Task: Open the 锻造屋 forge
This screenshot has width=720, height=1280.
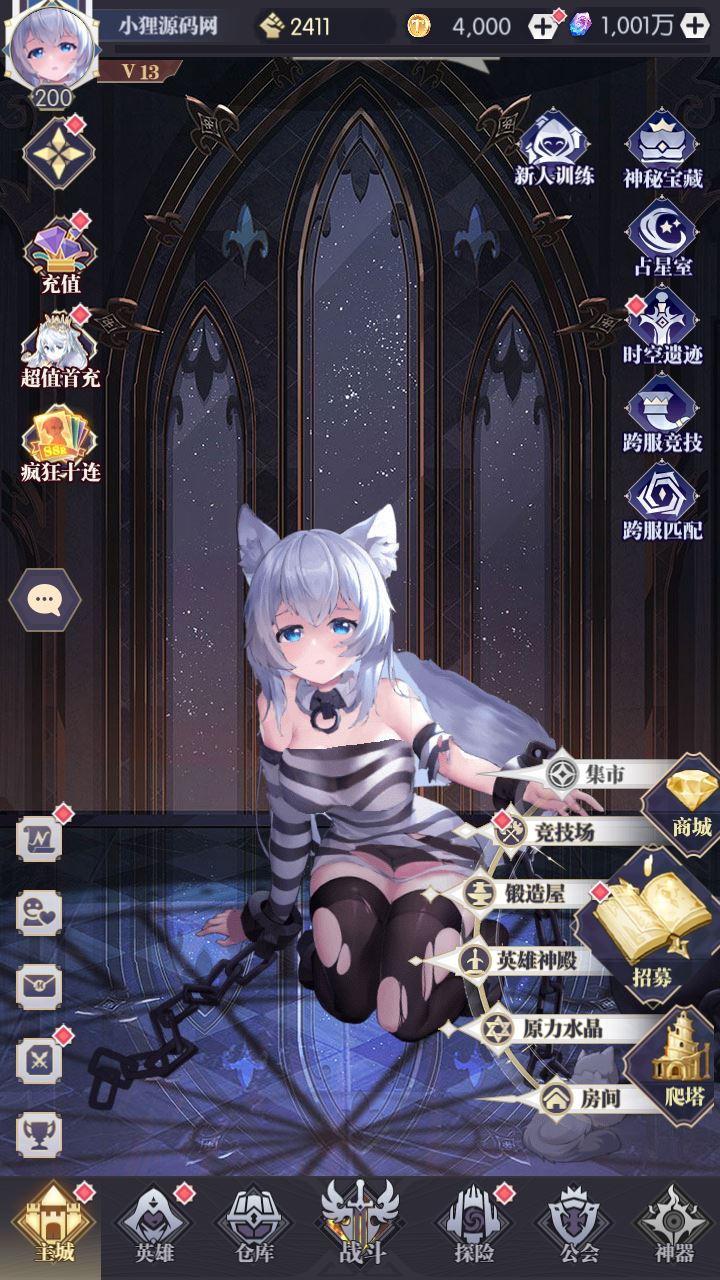Action: click(x=556, y=893)
